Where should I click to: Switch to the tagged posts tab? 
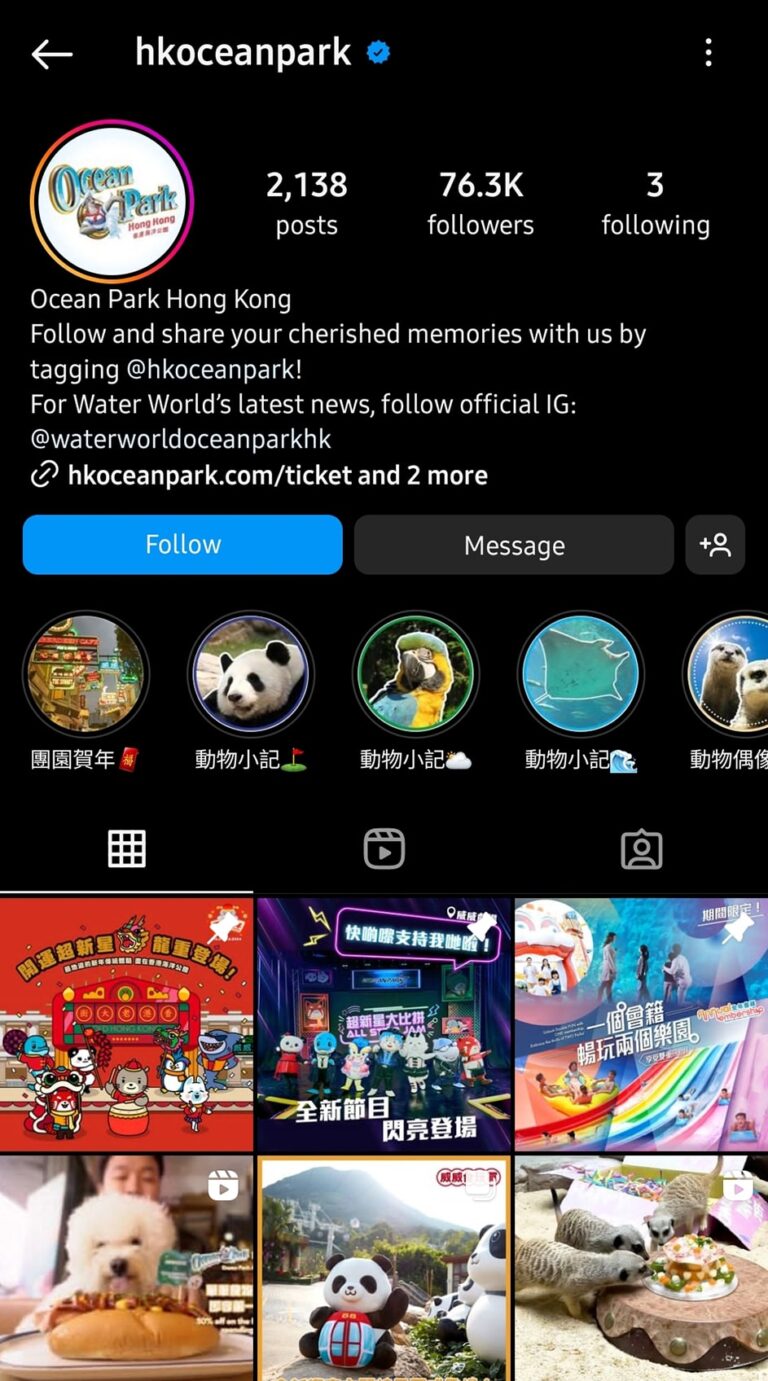pyautogui.click(x=641, y=849)
